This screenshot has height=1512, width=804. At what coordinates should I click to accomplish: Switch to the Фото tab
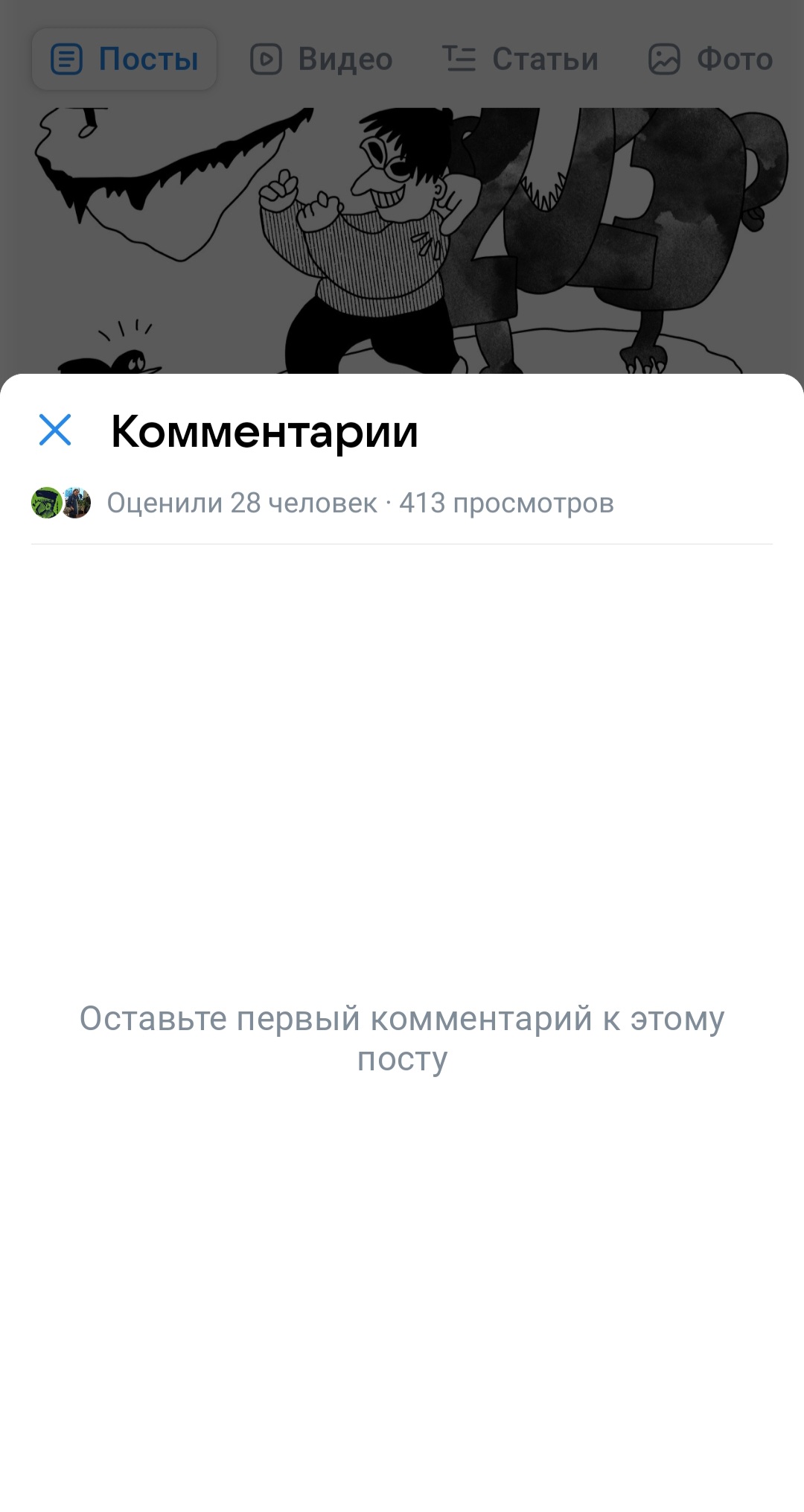click(711, 60)
